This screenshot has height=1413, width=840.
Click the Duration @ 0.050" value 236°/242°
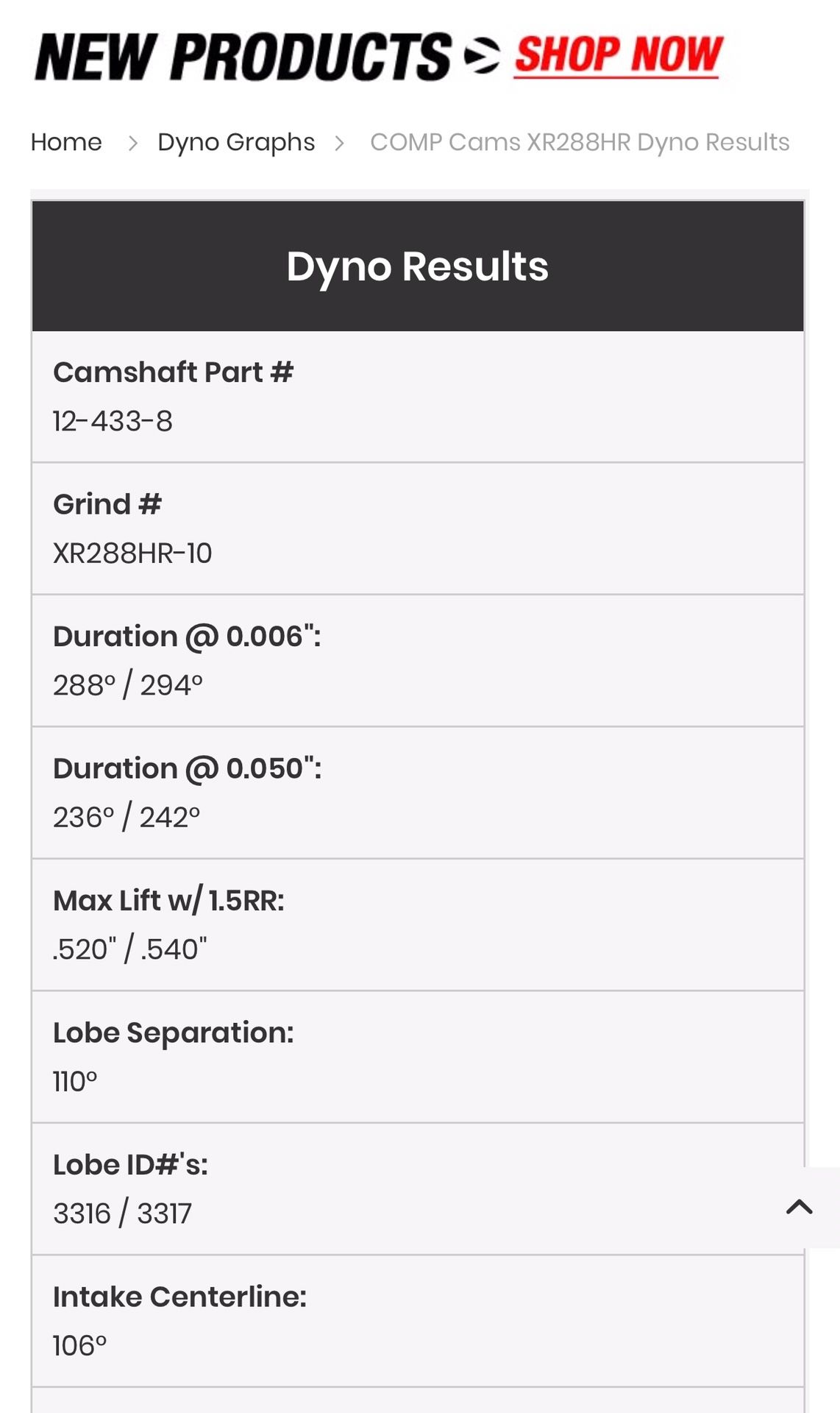pos(127,817)
